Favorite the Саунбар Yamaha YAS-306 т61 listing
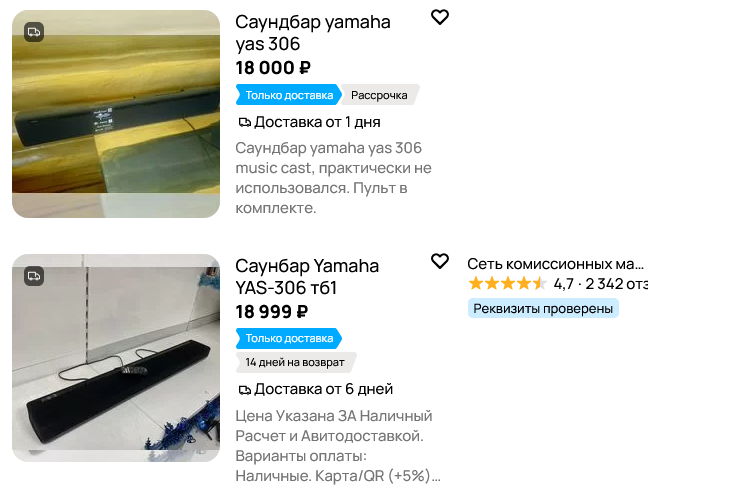Viewport: 751px width, 491px height. (x=439, y=261)
